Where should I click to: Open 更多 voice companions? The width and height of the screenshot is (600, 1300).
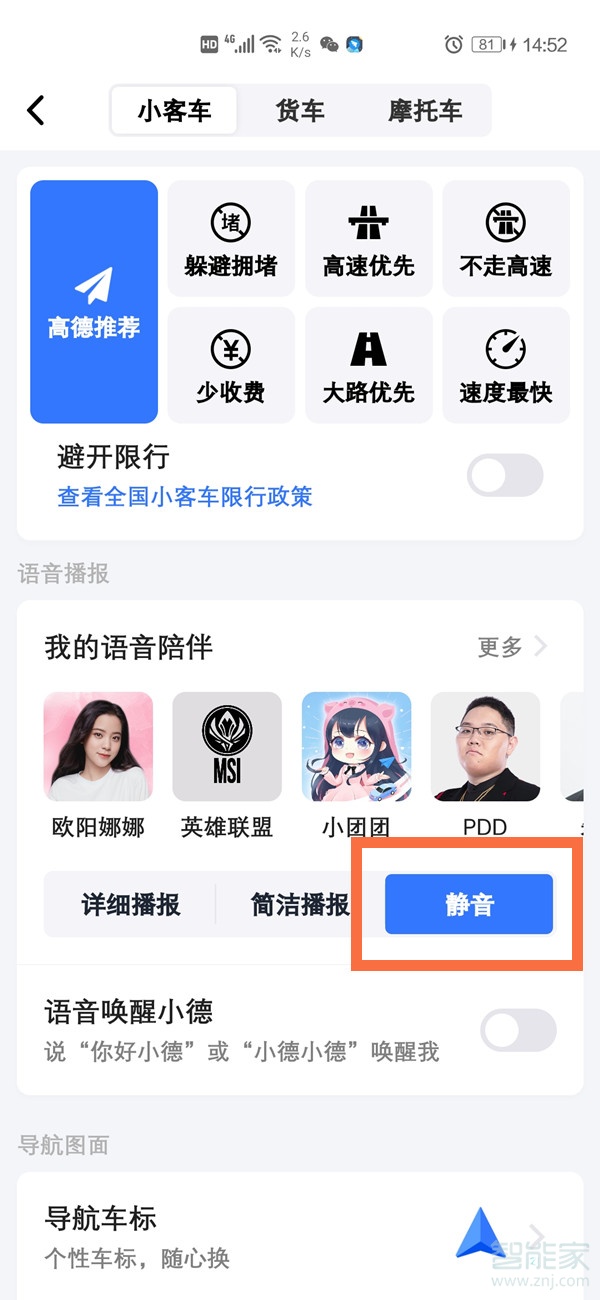tap(512, 647)
